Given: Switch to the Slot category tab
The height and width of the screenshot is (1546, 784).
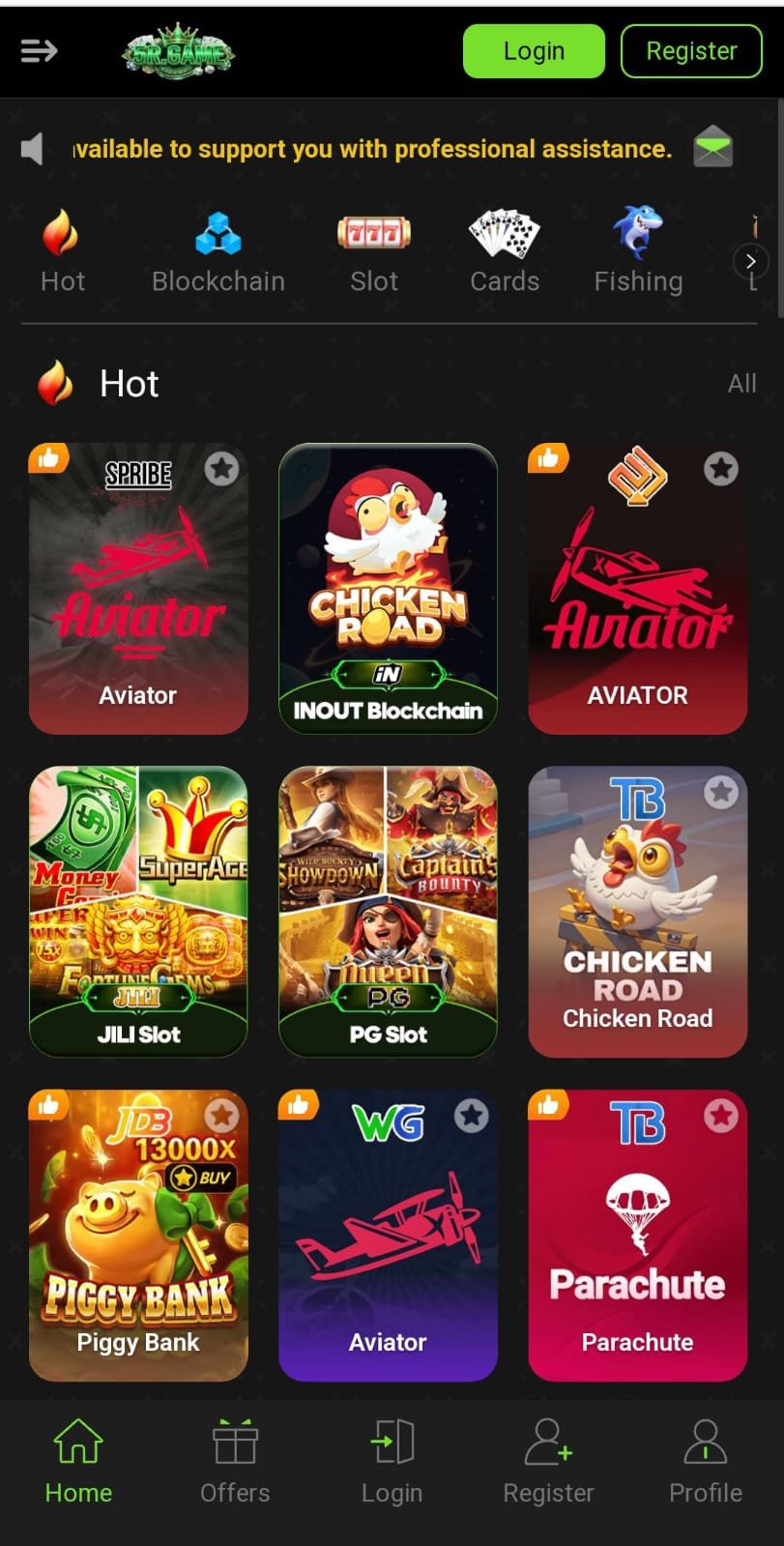Looking at the screenshot, I should point(374,232).
